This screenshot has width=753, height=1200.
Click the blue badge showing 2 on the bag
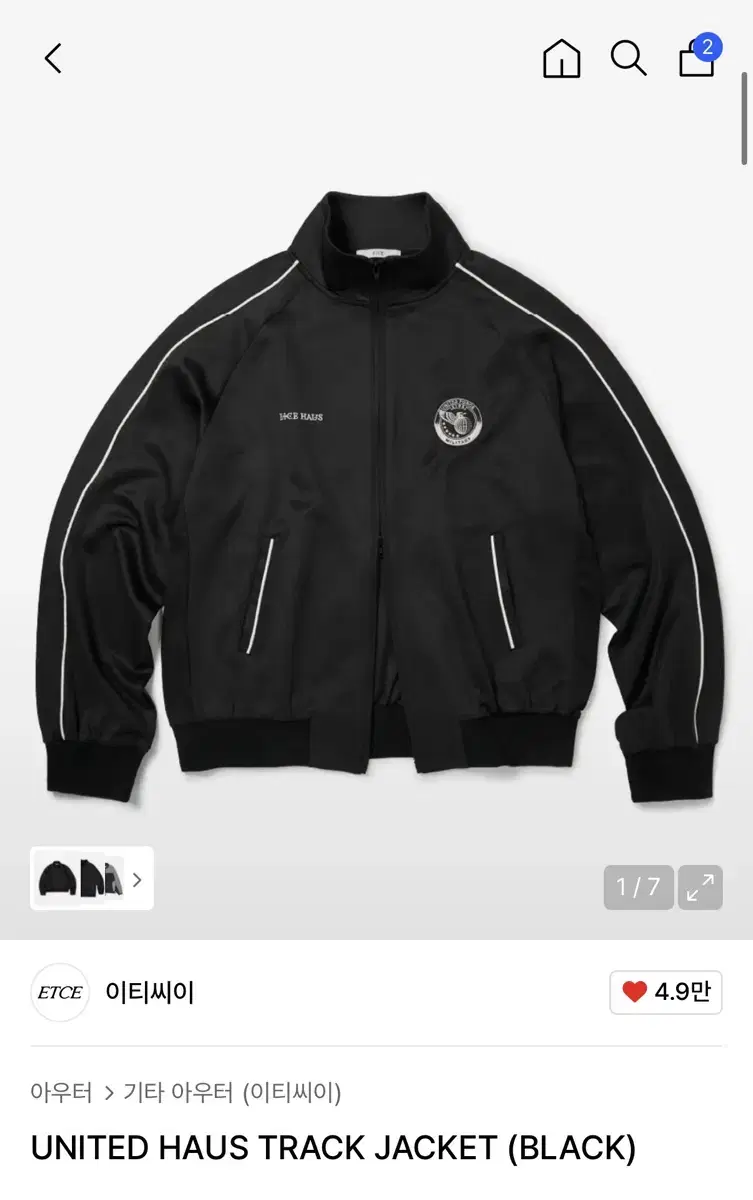(x=710, y=47)
